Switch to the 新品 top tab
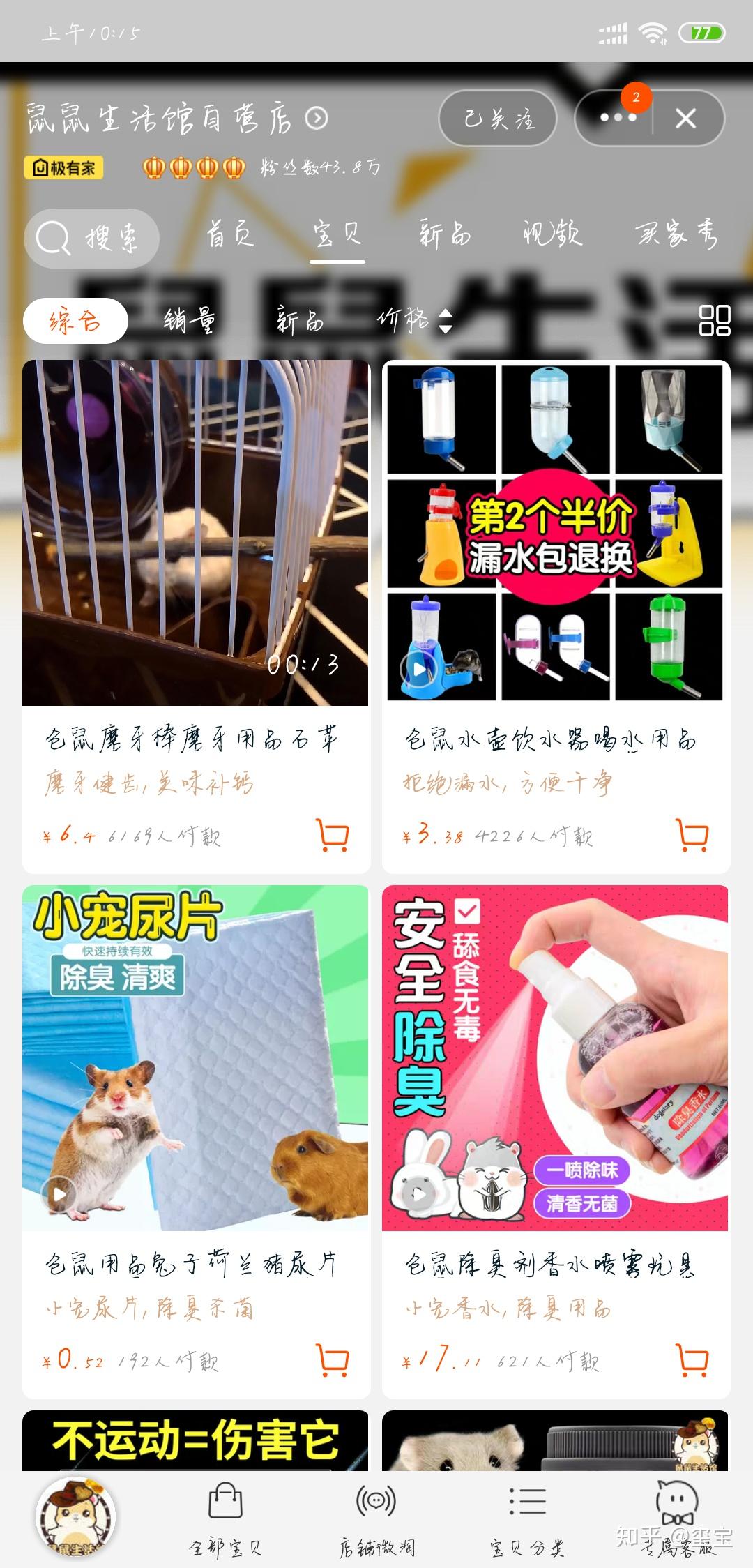Viewport: 753px width, 1568px height. (x=445, y=235)
